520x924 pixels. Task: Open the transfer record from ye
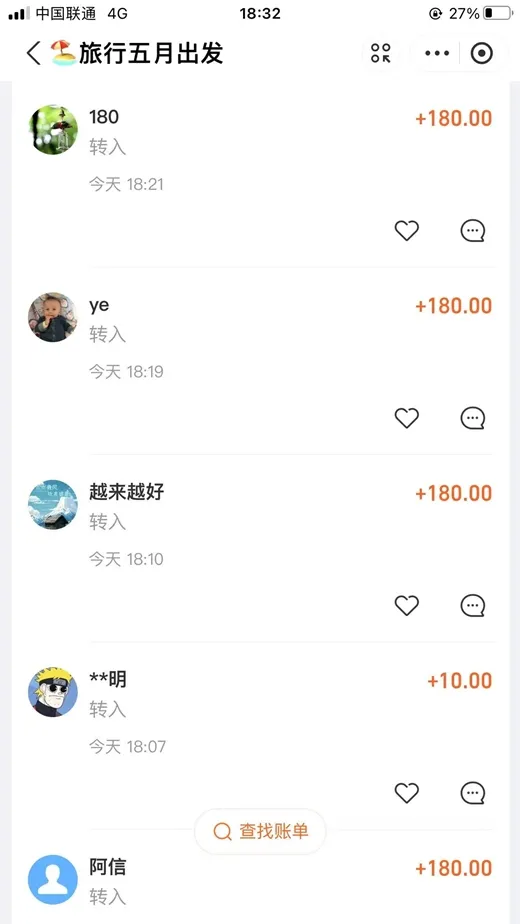coord(260,361)
